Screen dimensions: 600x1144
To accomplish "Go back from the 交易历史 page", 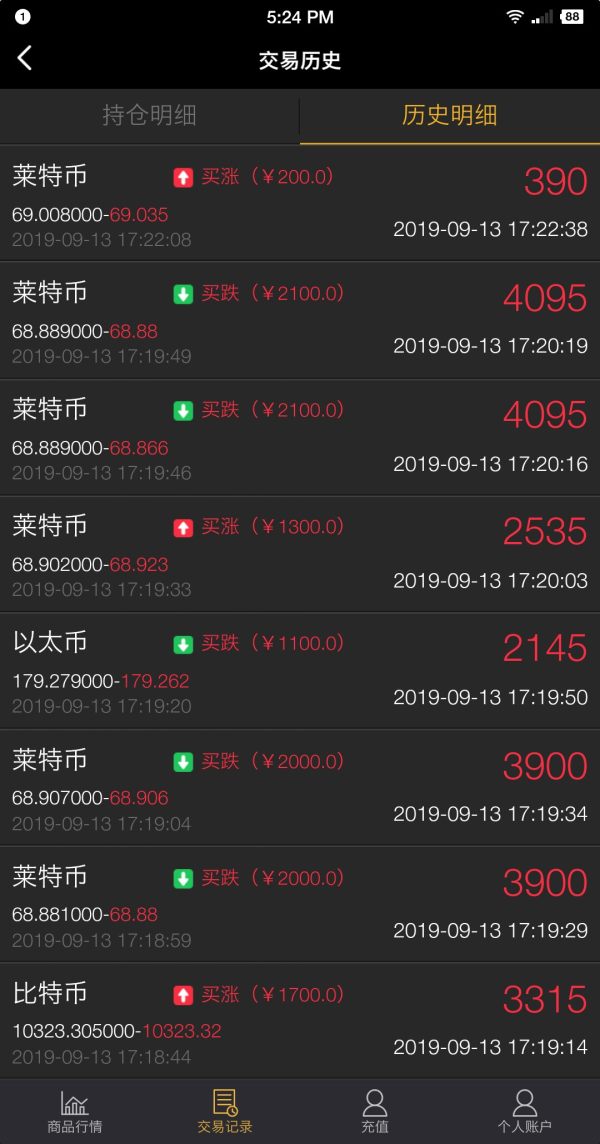I will coord(25,59).
